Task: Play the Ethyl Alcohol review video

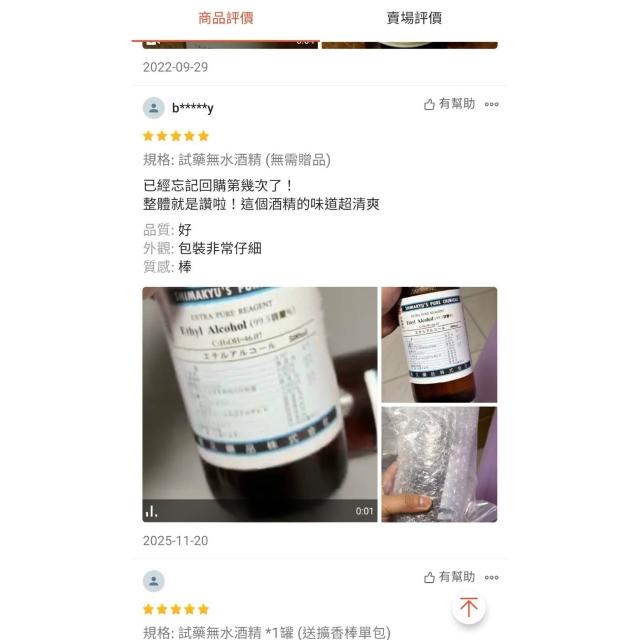Action: (x=259, y=404)
